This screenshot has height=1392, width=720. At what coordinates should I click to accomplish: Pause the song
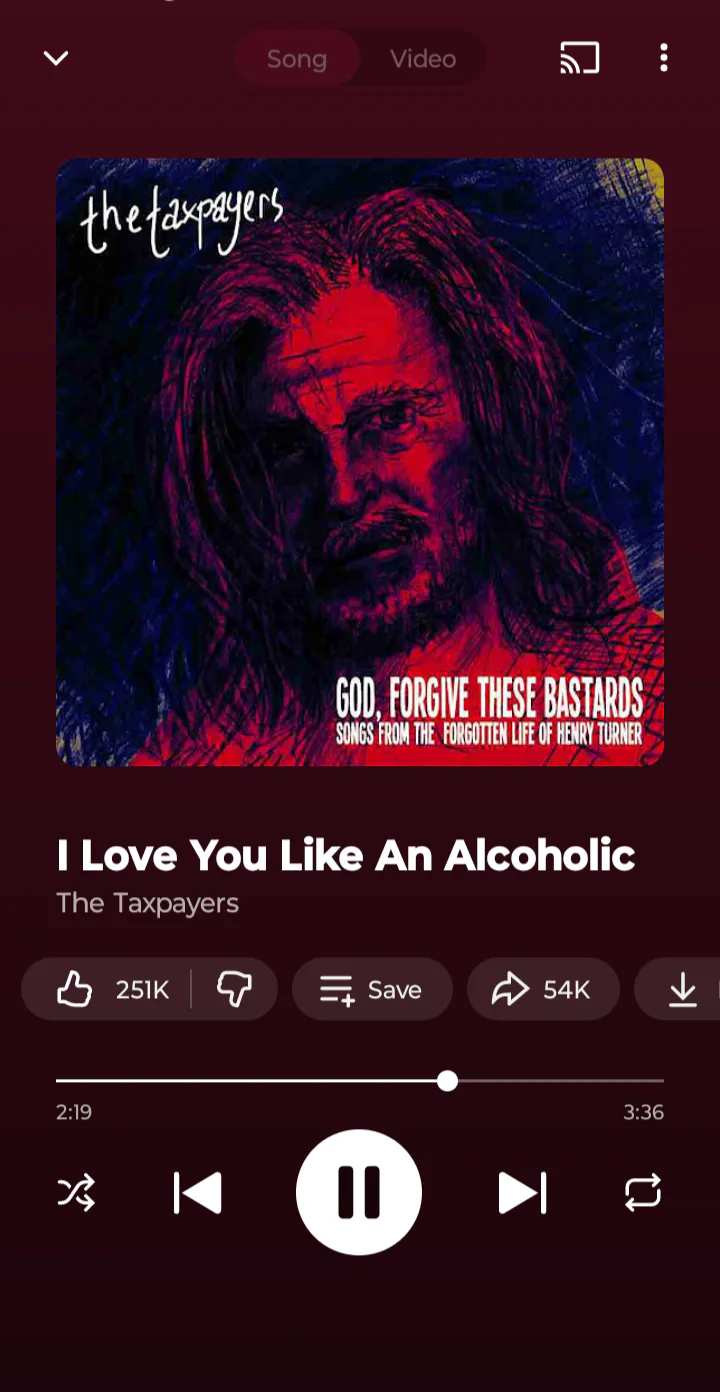pyautogui.click(x=359, y=1192)
